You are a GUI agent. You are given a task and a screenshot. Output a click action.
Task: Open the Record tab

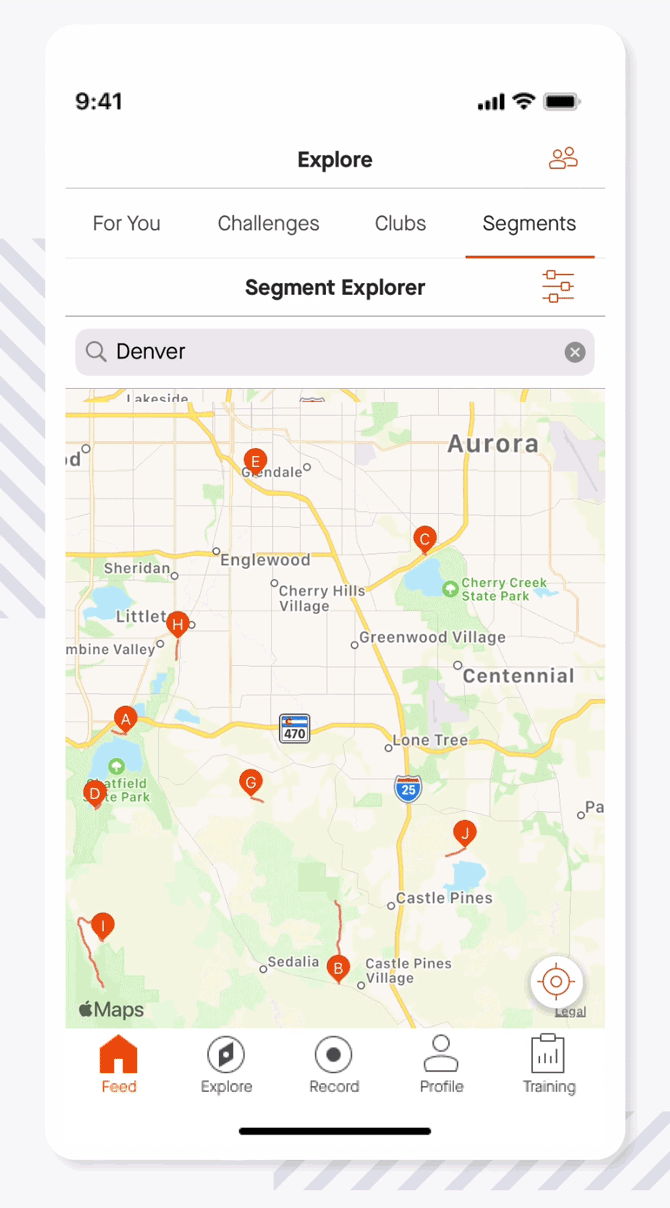(x=334, y=1065)
